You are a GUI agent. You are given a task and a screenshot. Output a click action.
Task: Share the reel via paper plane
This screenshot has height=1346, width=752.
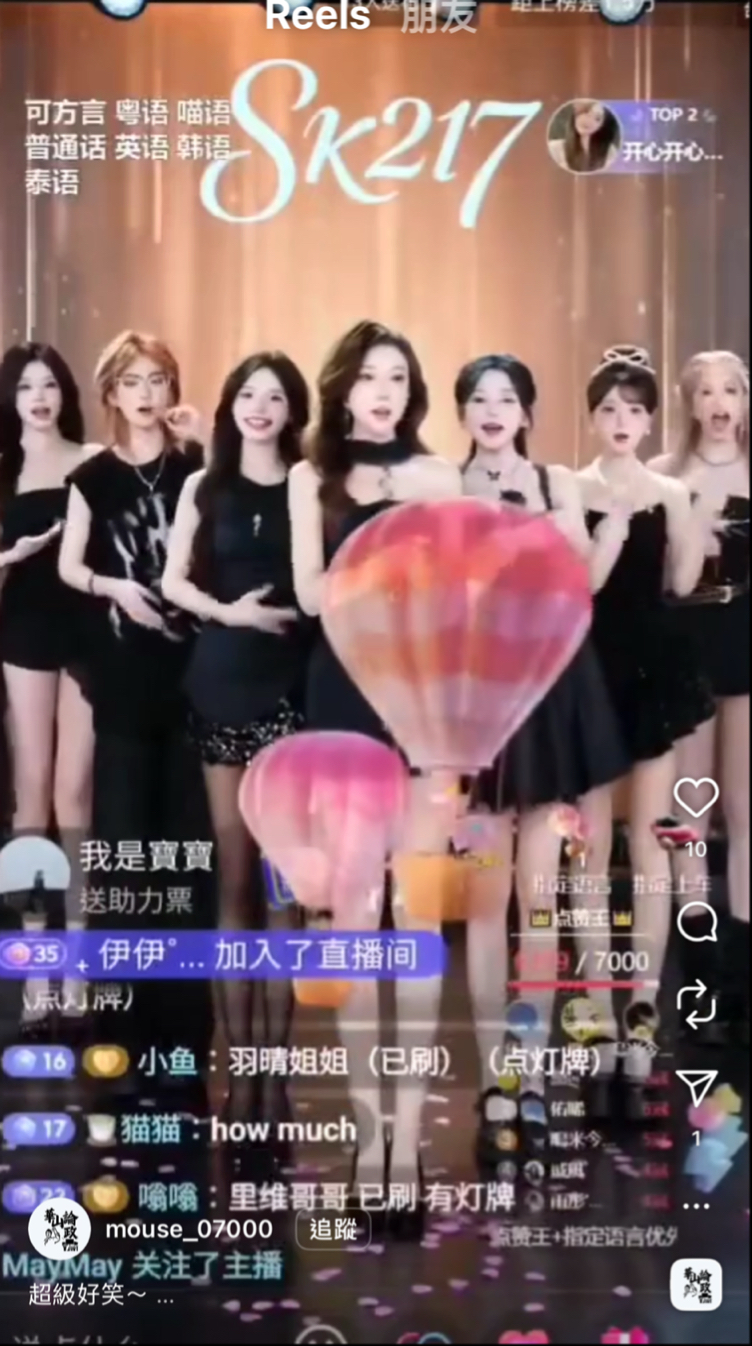click(696, 1089)
